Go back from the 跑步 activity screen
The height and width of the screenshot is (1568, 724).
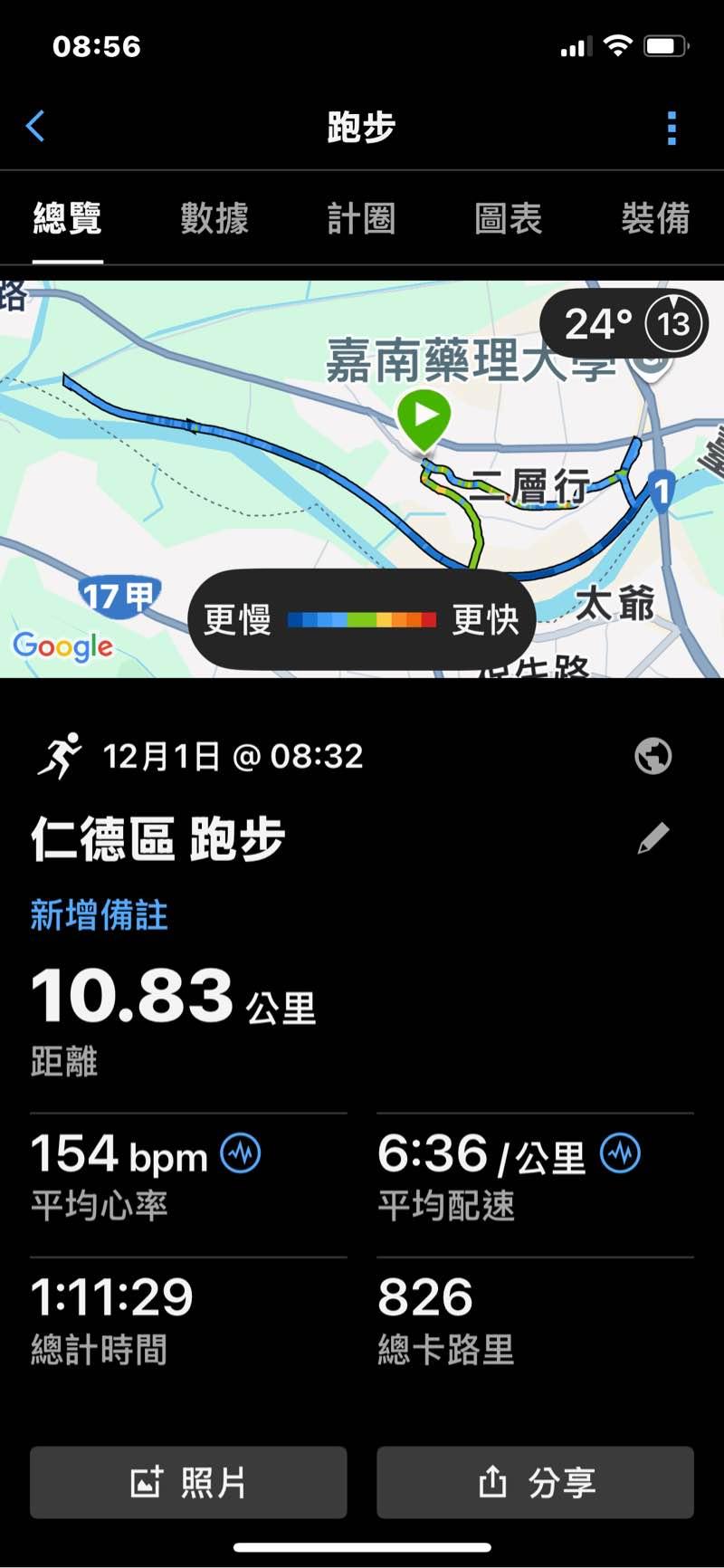point(36,127)
